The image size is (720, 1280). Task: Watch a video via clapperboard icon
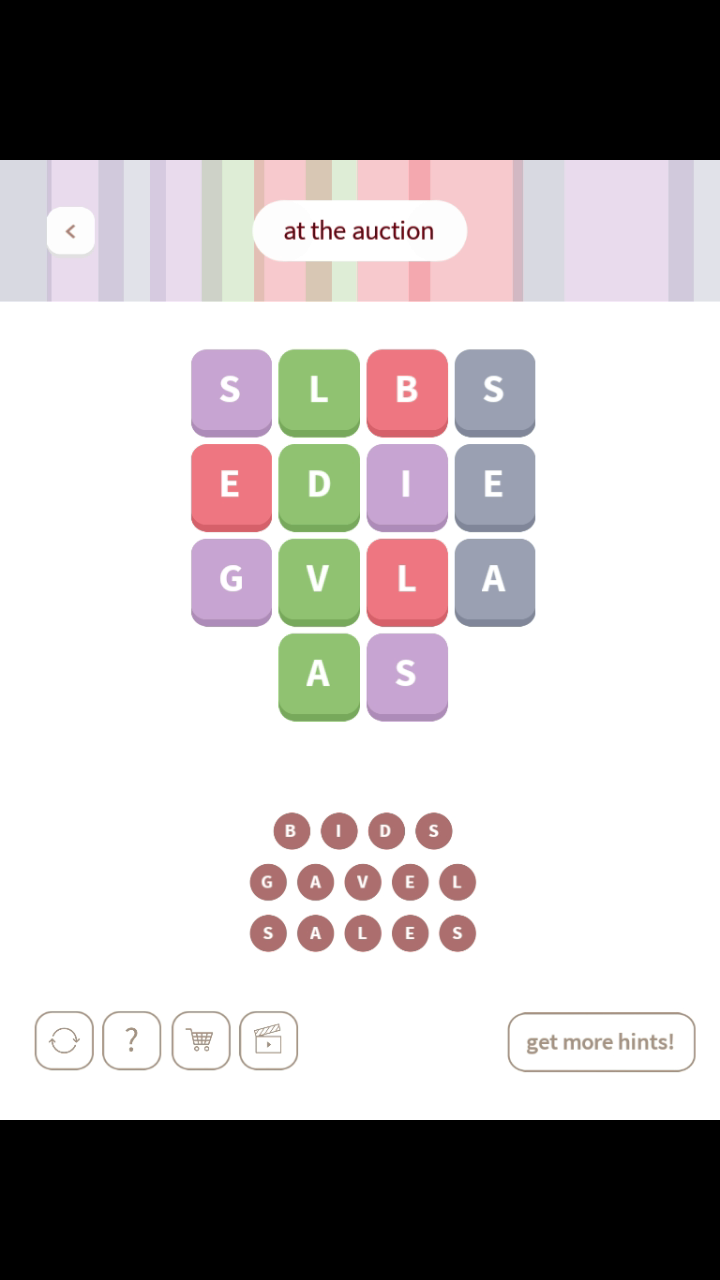coord(268,1041)
